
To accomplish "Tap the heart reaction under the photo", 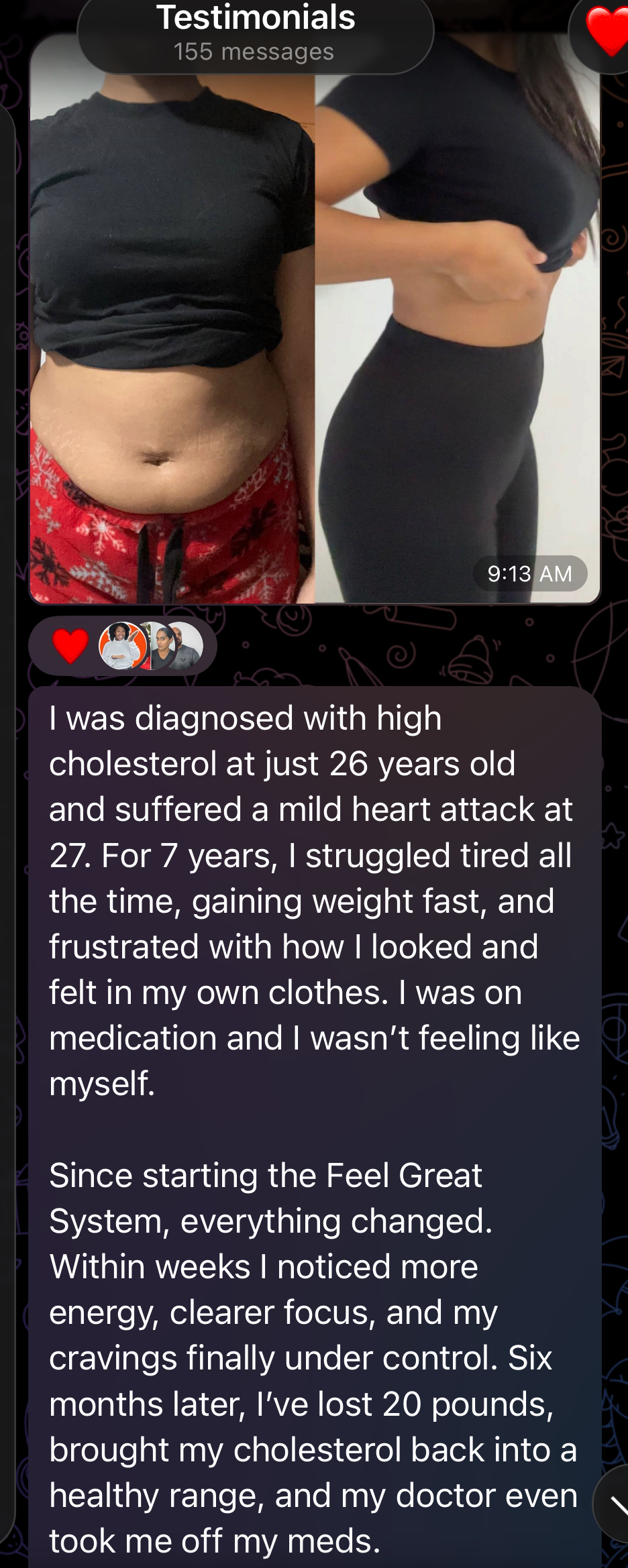I will click(x=70, y=647).
